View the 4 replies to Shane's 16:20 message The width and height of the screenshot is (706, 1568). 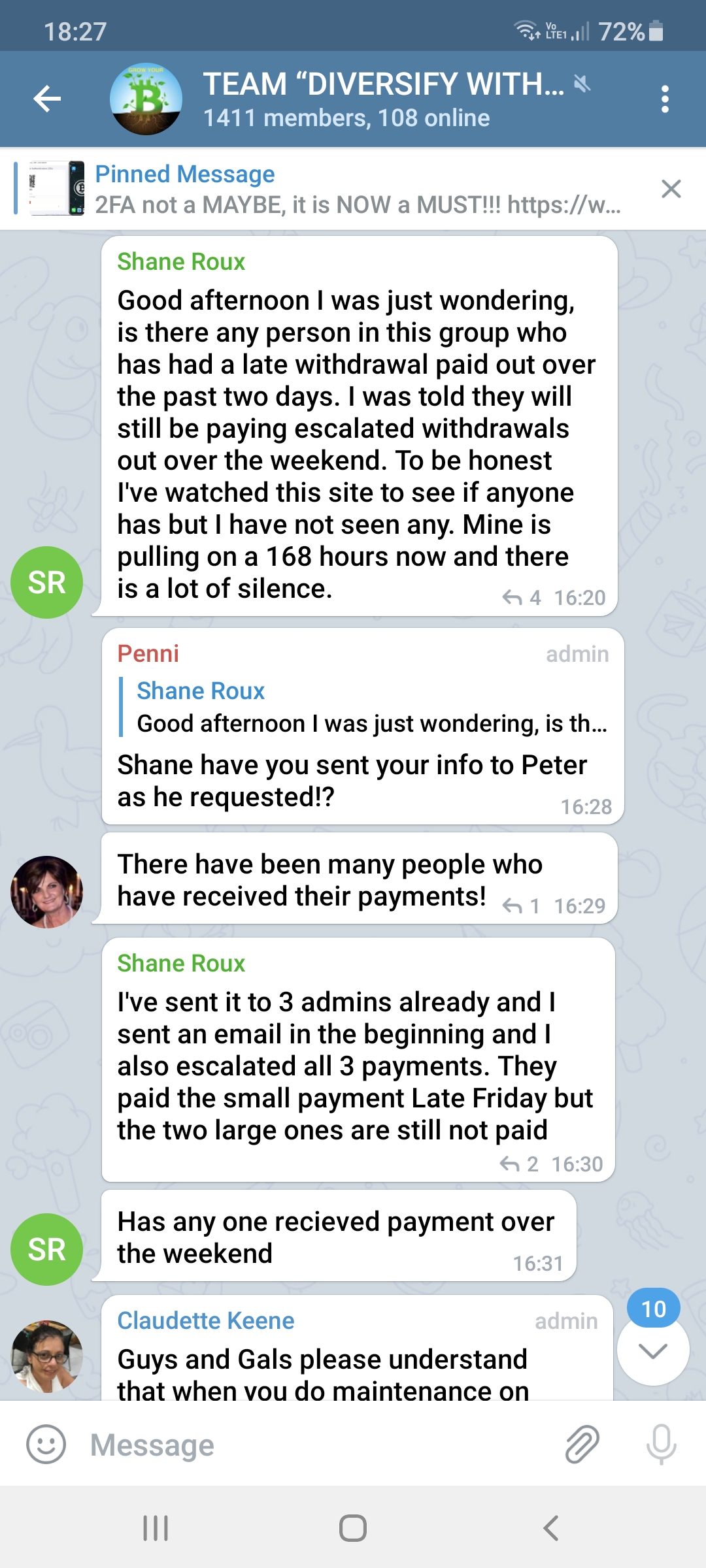pyautogui.click(x=522, y=597)
